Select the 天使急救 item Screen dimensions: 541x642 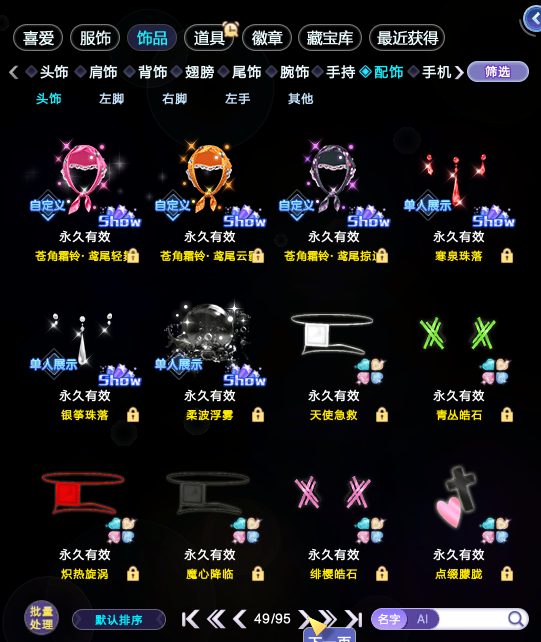click(x=334, y=362)
